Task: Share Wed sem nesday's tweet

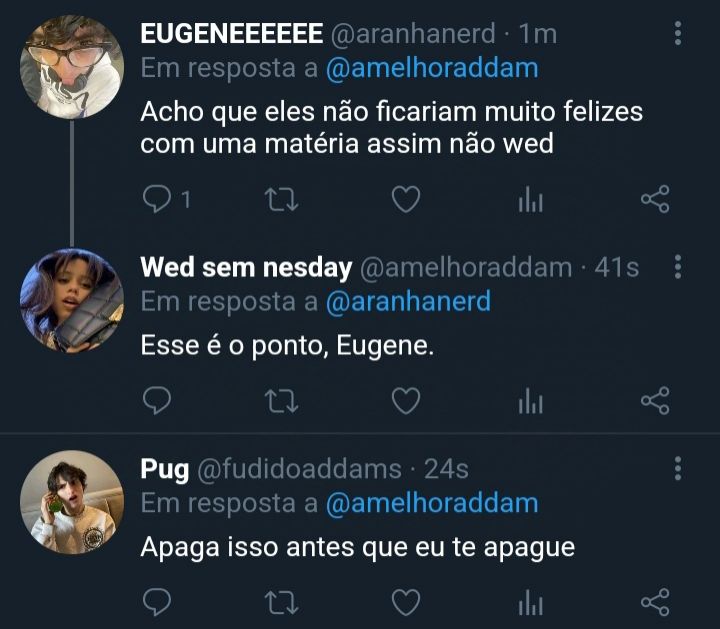Action: pyautogui.click(x=655, y=400)
